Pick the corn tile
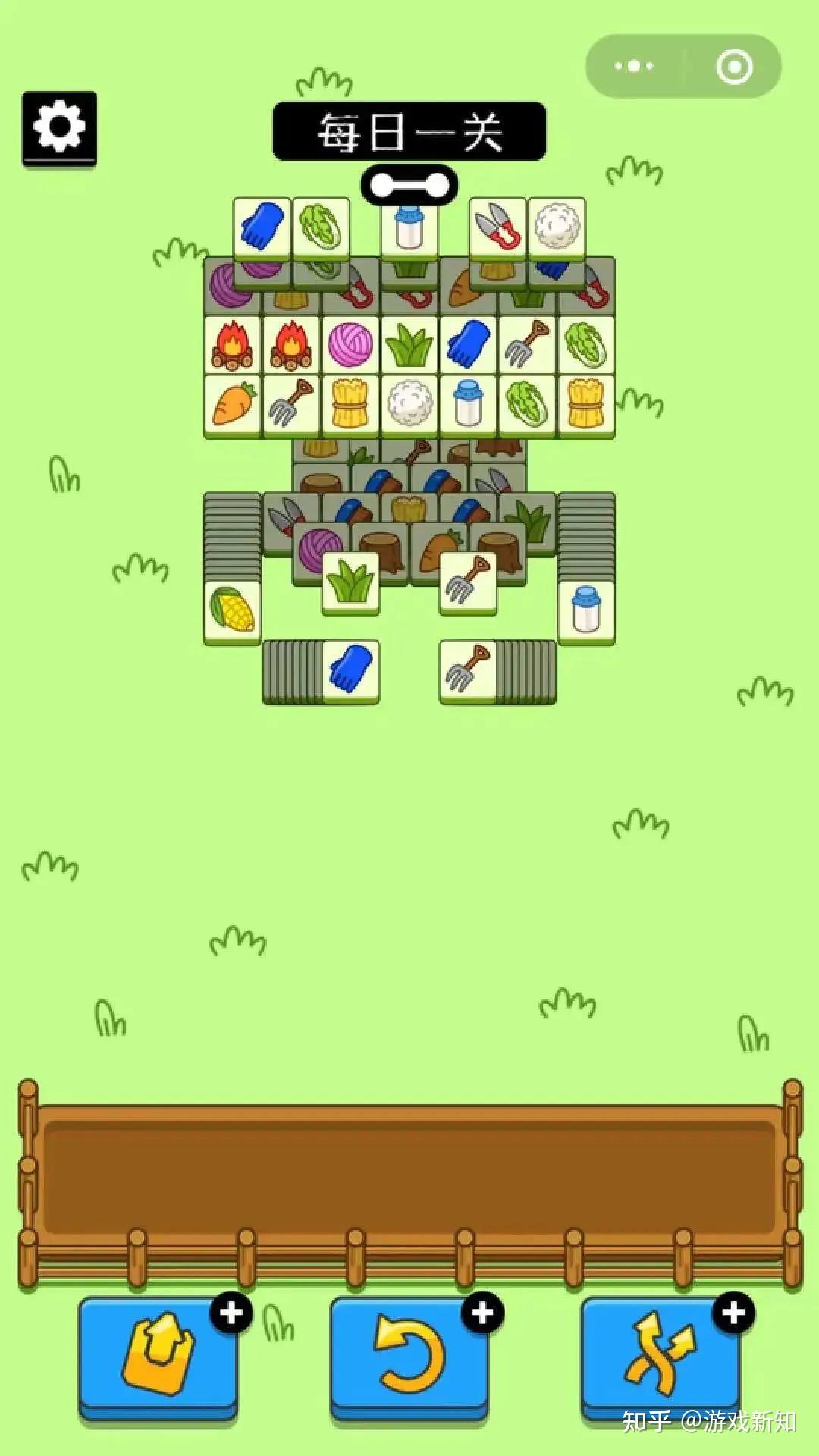The width and height of the screenshot is (819, 1456). pyautogui.click(x=232, y=611)
